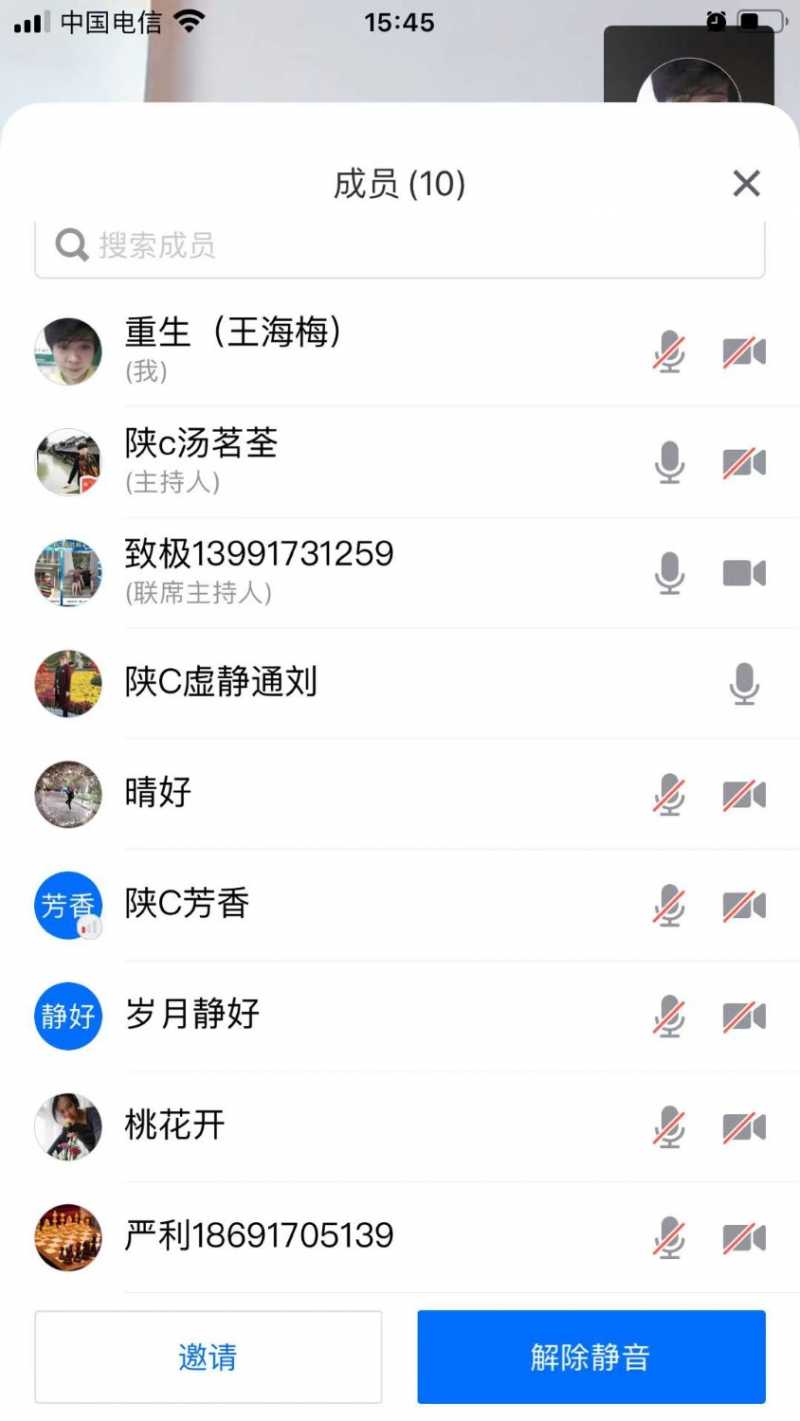Image resolution: width=800 pixels, height=1421 pixels.
Task: Click the muted microphone icon for 岁月静好
Action: 667,1015
